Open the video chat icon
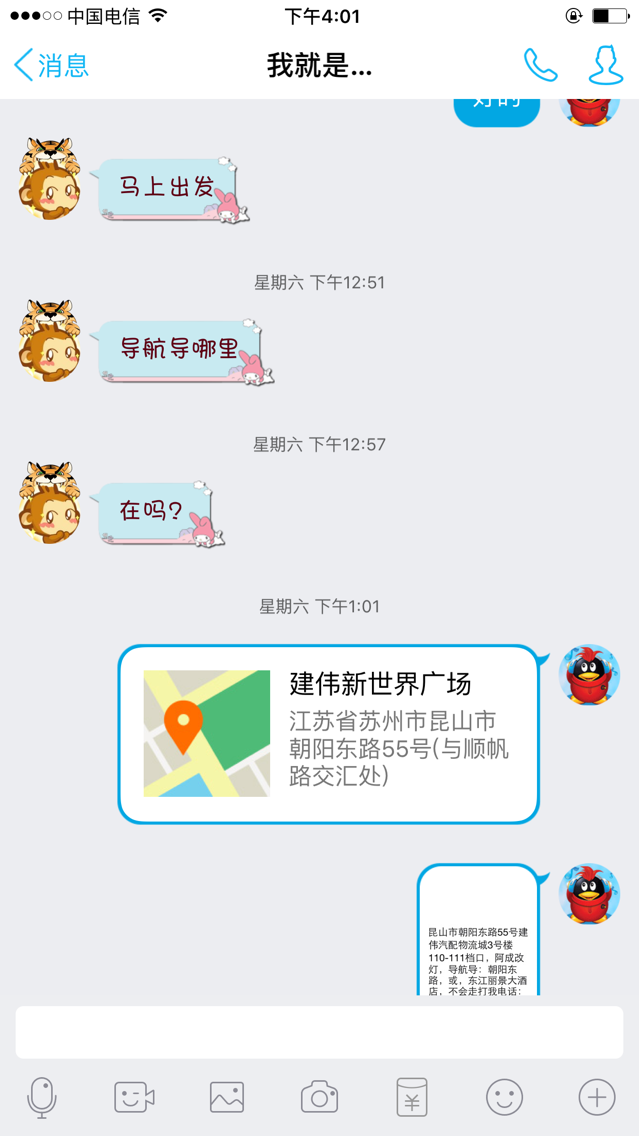 [x=135, y=1097]
